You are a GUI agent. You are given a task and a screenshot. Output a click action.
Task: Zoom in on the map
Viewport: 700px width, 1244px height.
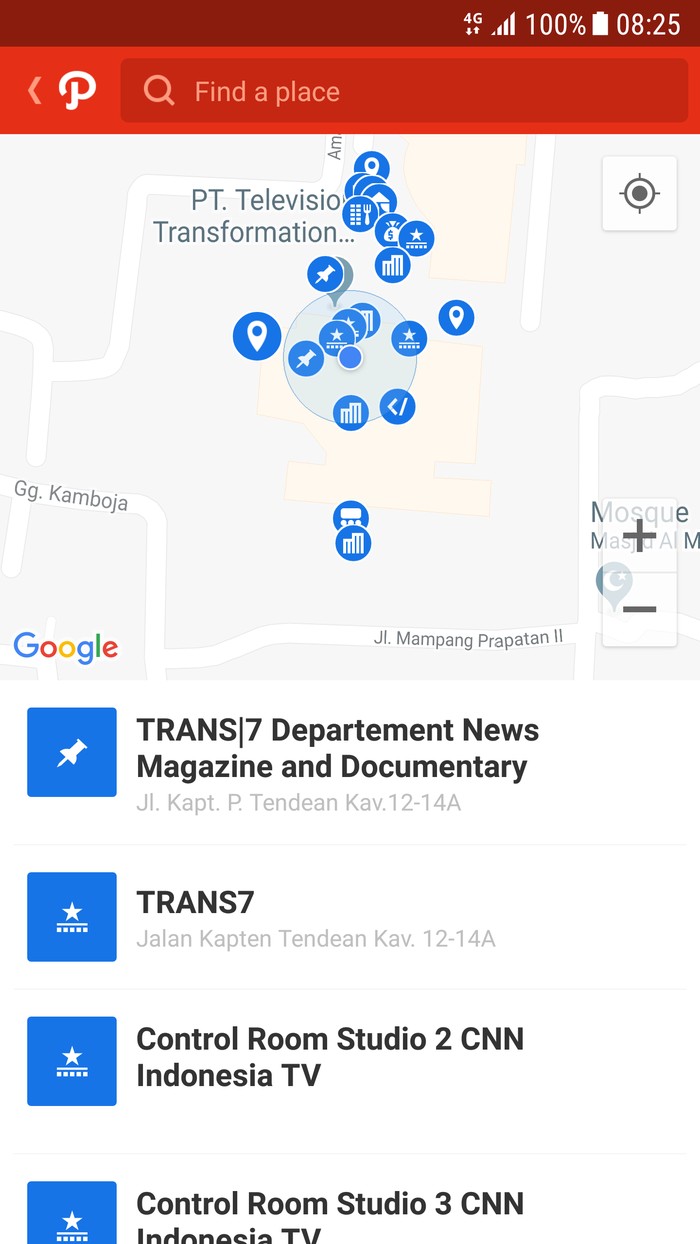pyautogui.click(x=639, y=536)
